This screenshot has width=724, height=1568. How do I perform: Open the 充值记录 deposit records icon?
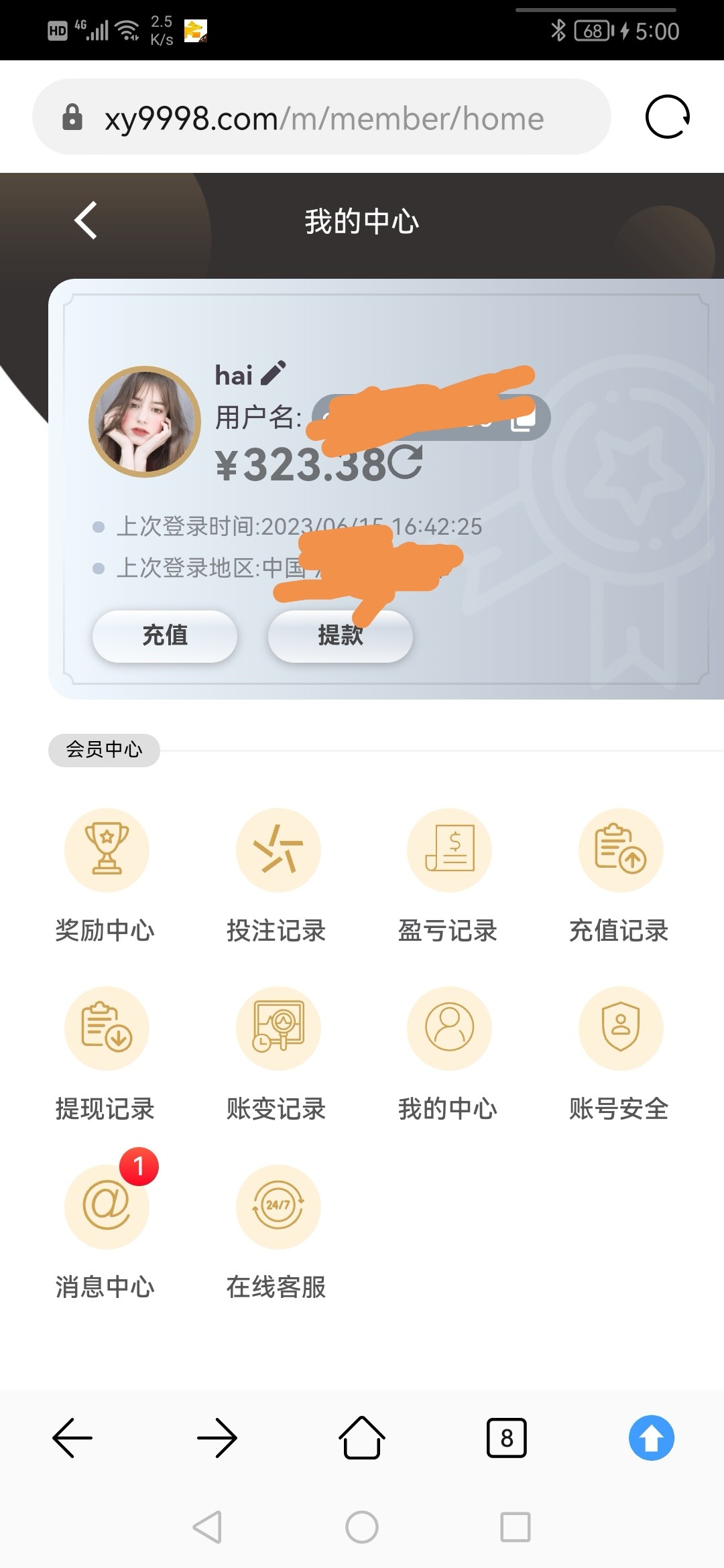point(621,850)
